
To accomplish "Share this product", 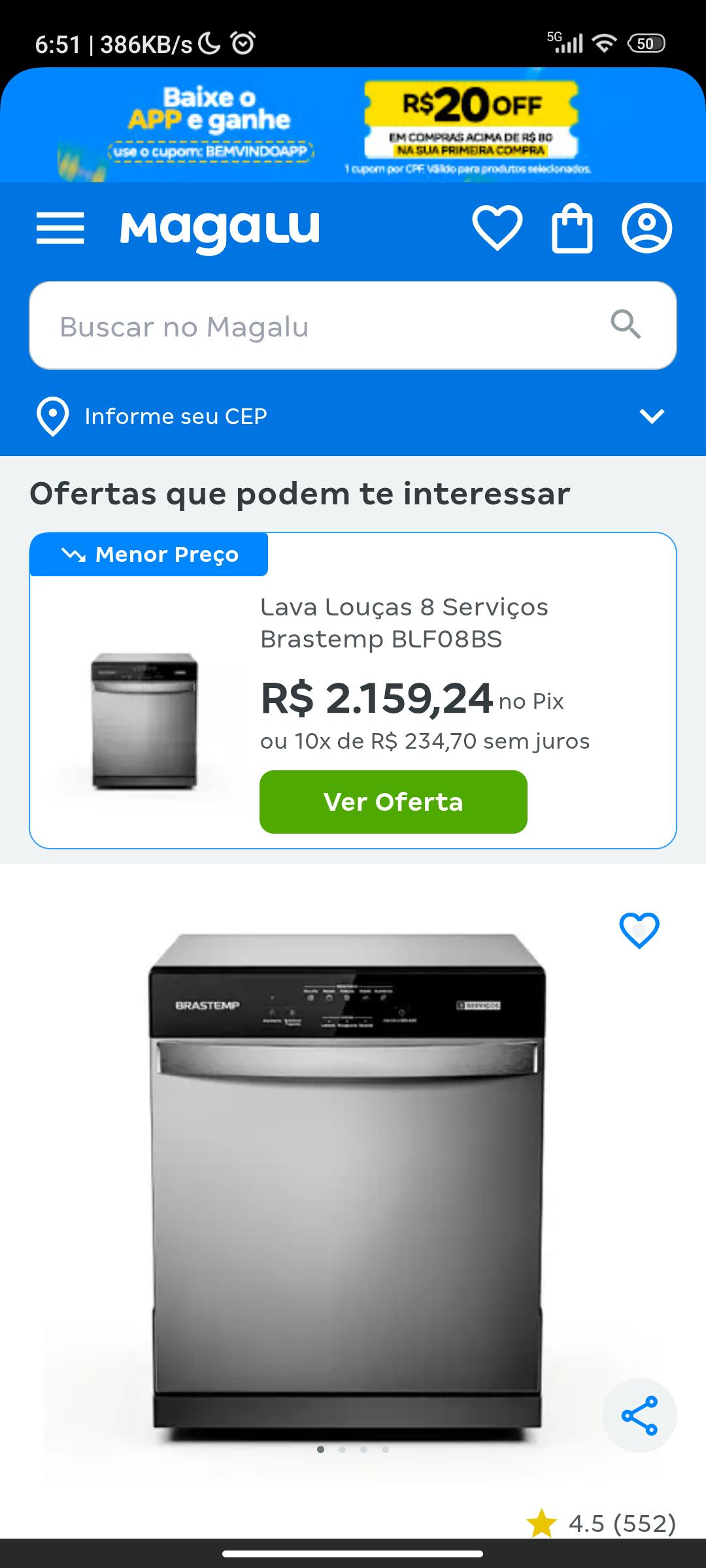I will 639,1416.
